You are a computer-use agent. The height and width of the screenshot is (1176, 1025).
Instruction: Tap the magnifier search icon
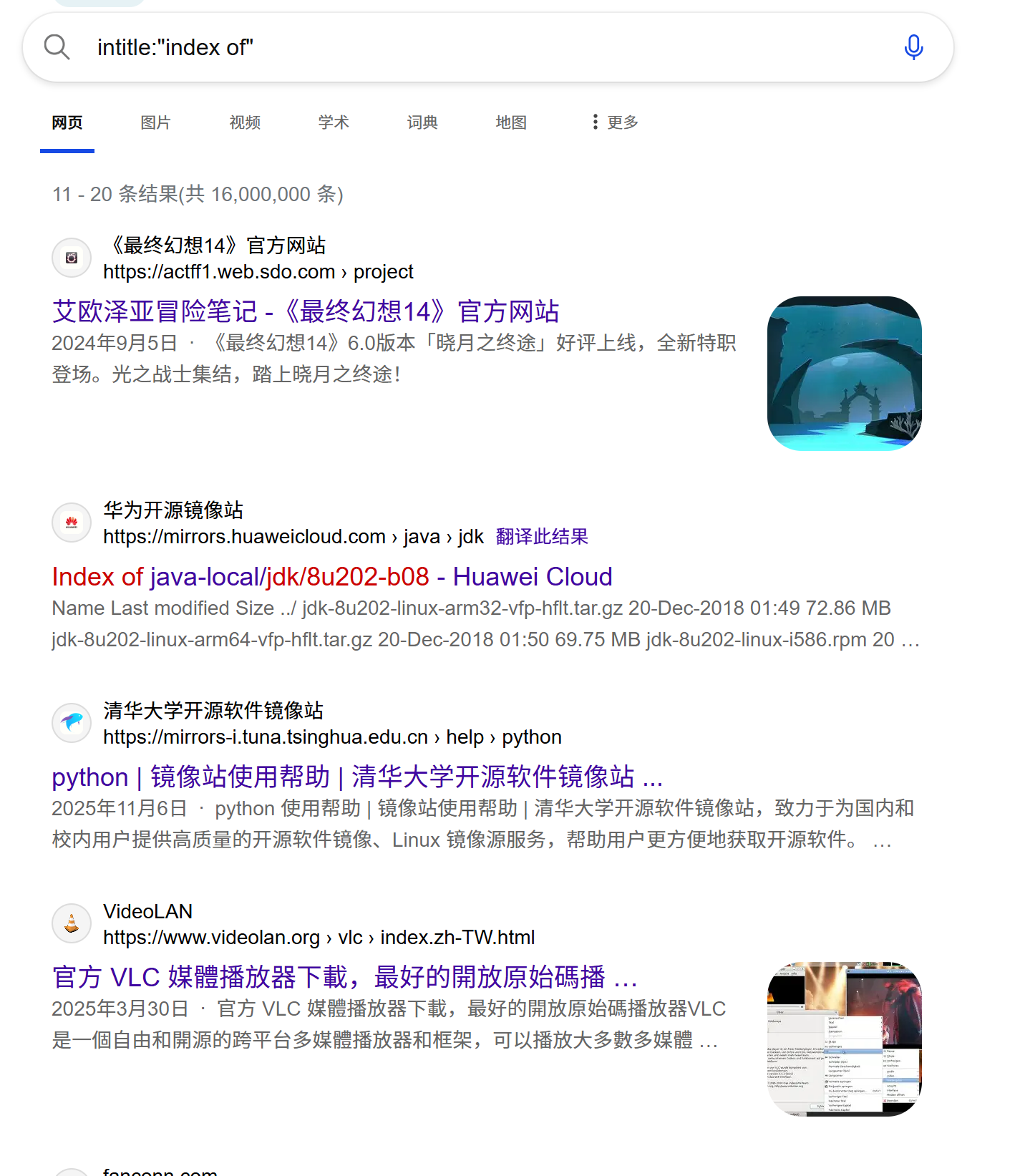click(x=57, y=47)
